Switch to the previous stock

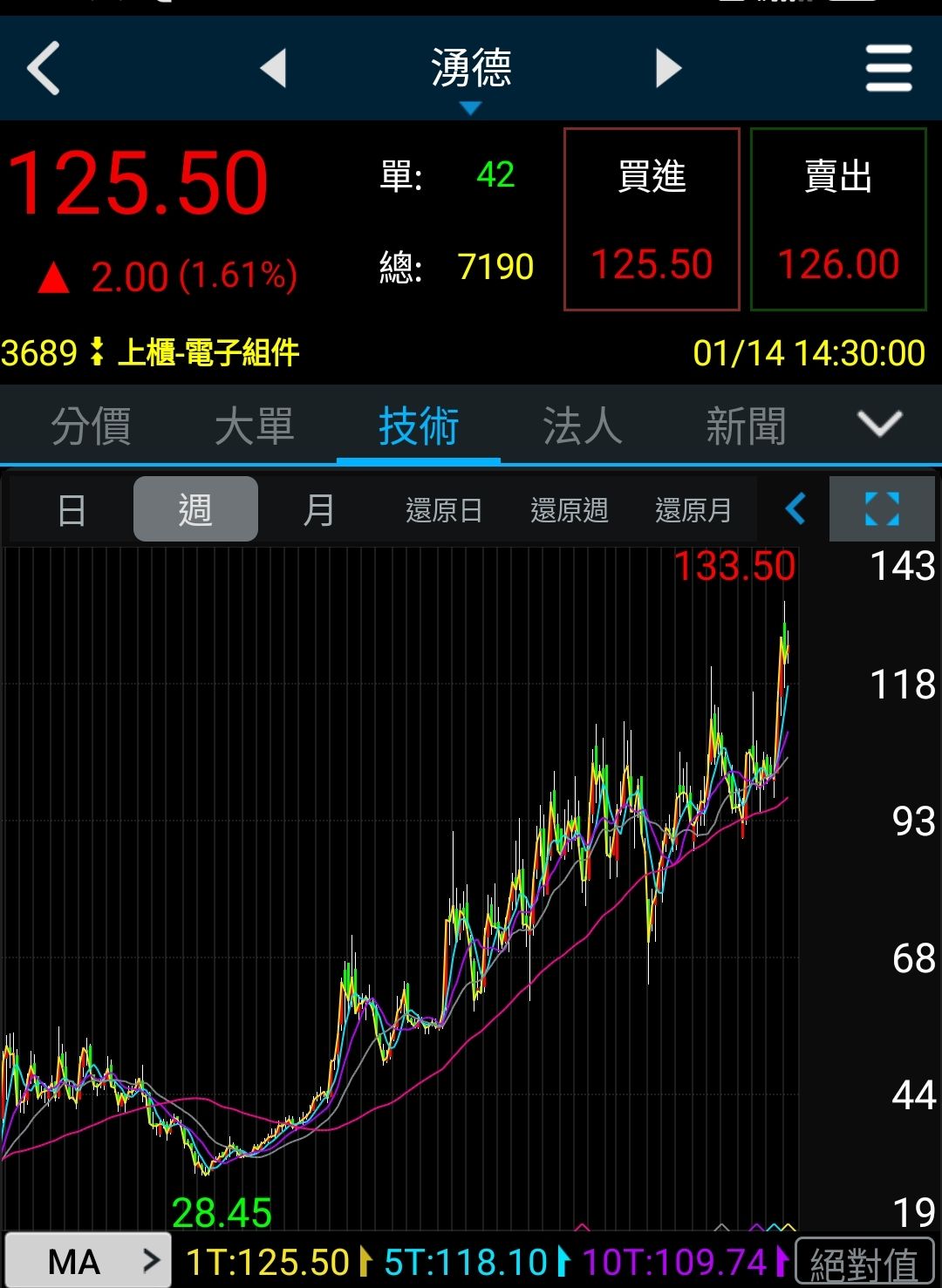coord(274,68)
